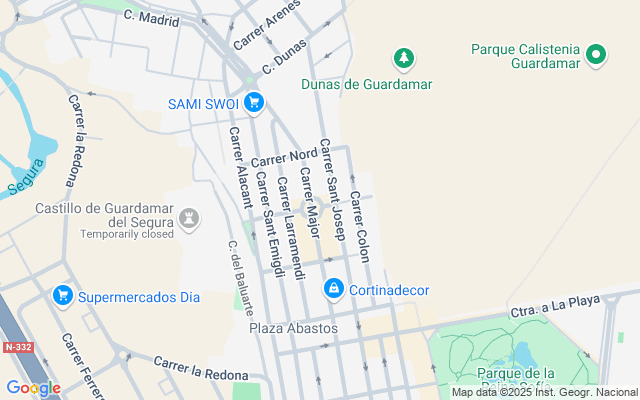Select the Parque Calistenia Guardamar marker
The height and width of the screenshot is (400, 640).
point(597,55)
